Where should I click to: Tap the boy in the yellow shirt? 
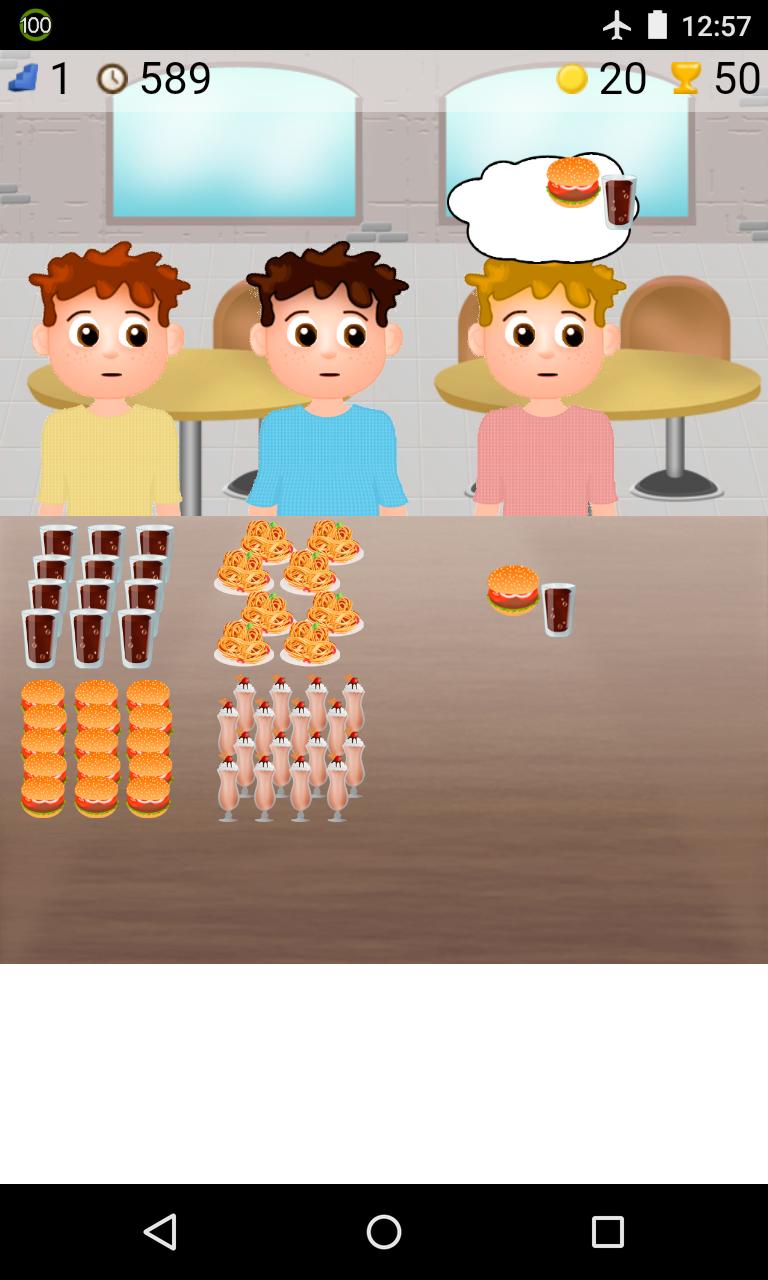pos(110,400)
